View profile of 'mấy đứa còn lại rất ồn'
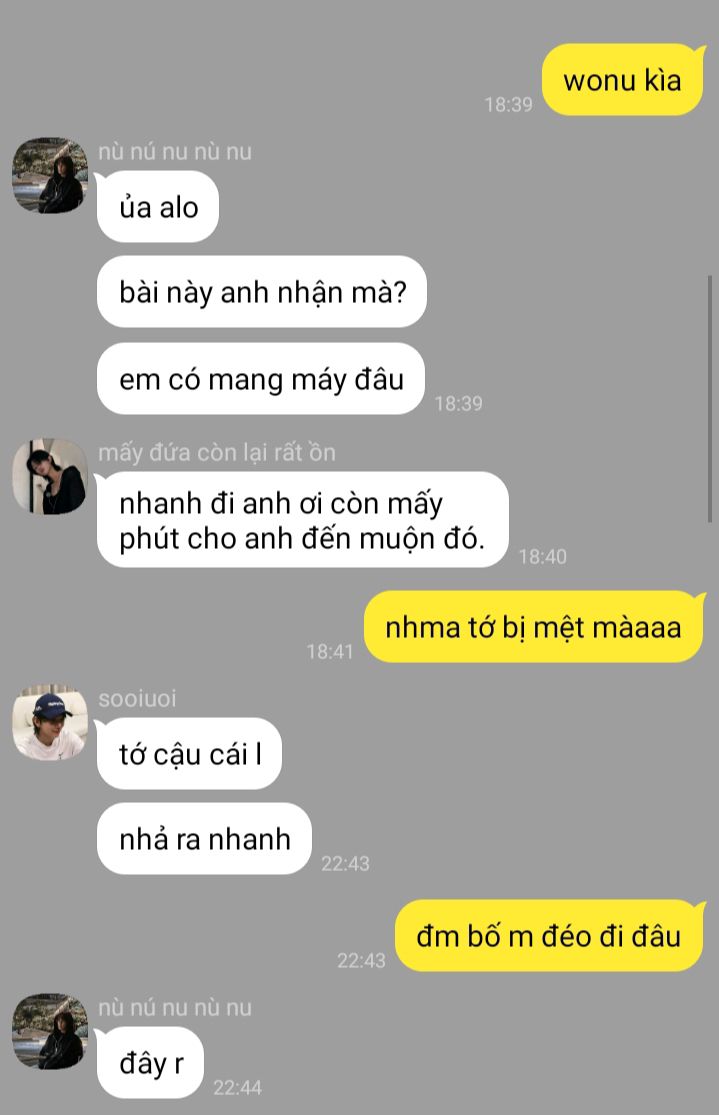The image size is (719, 1115). (x=49, y=476)
